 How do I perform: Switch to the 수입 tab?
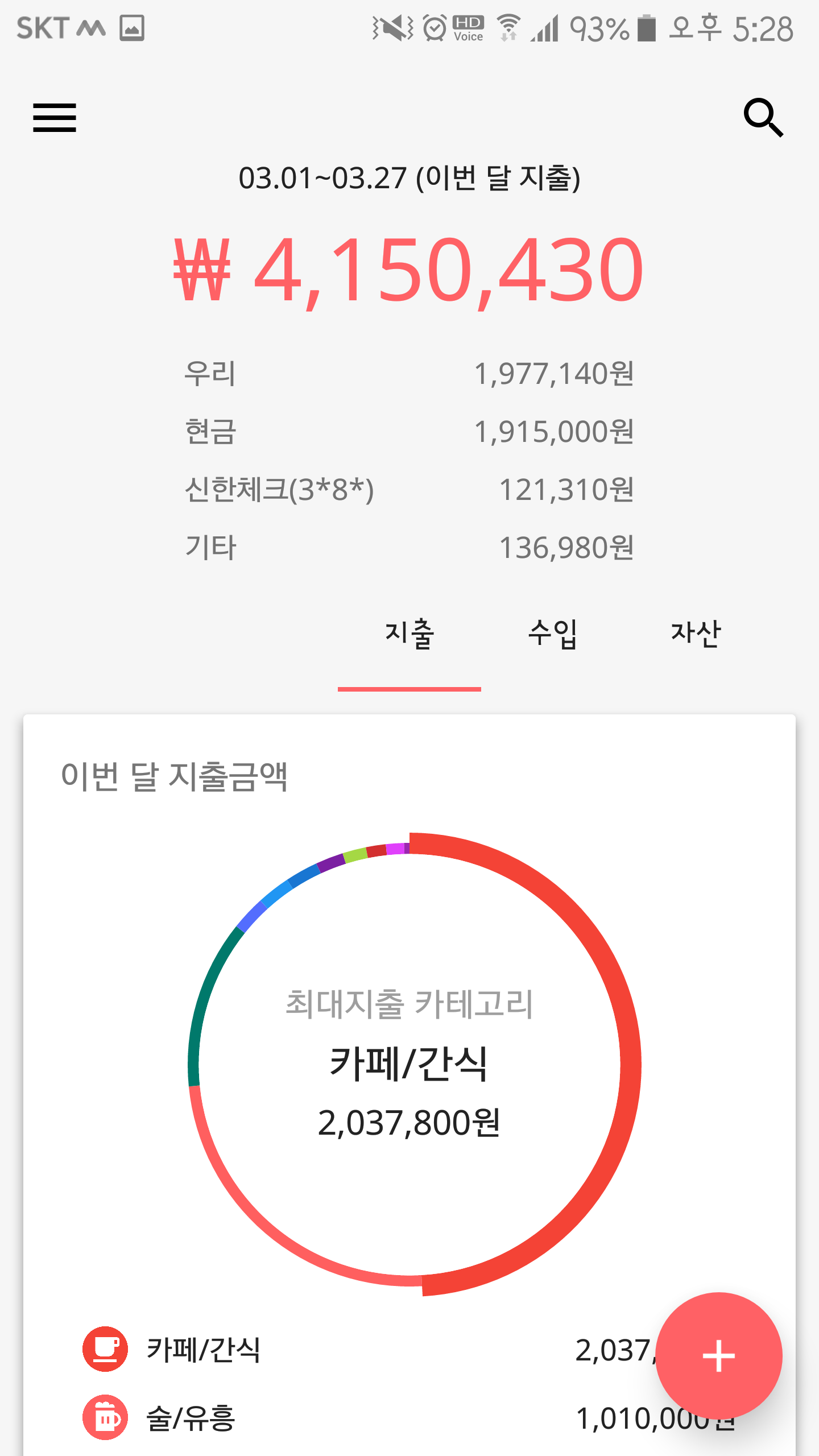click(552, 634)
